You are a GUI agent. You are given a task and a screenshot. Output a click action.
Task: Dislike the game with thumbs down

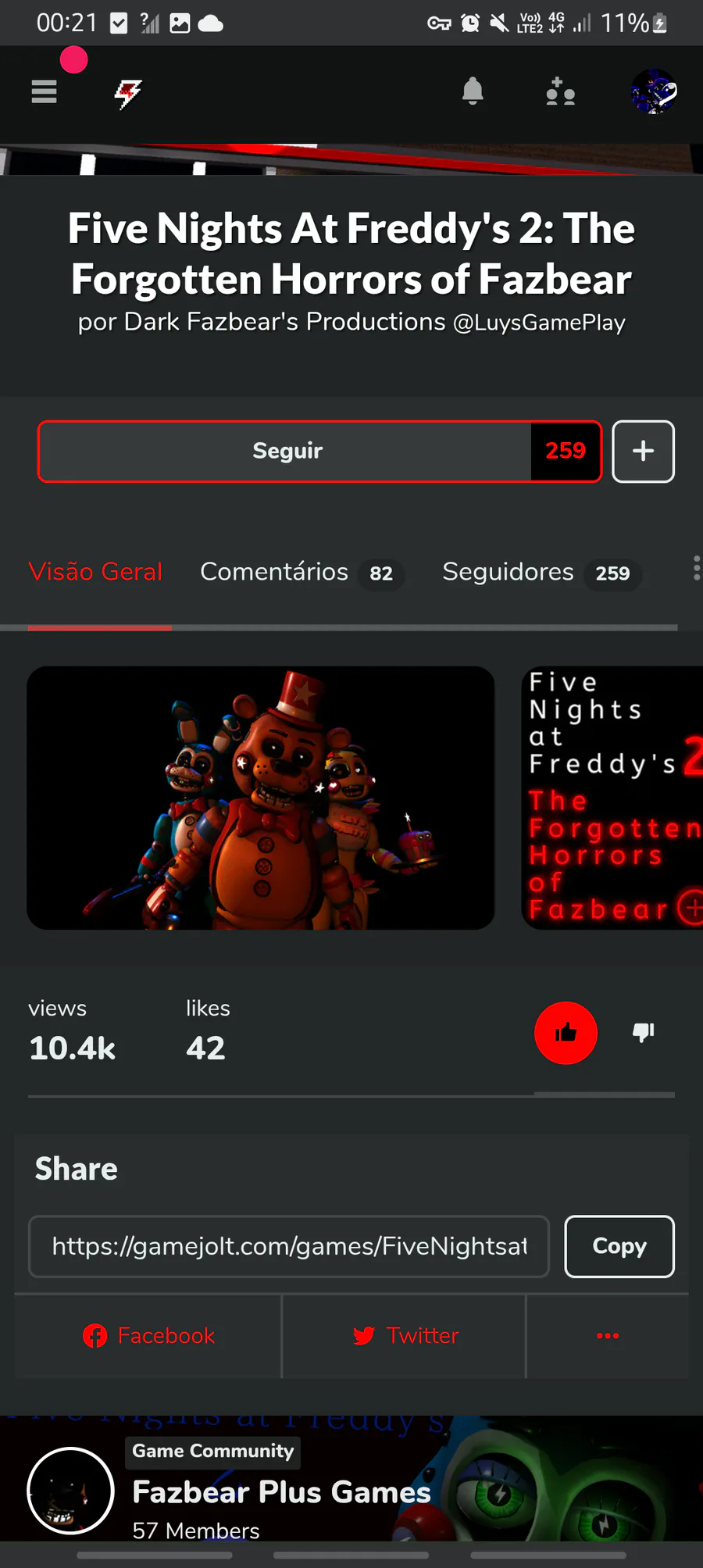[x=644, y=1033]
